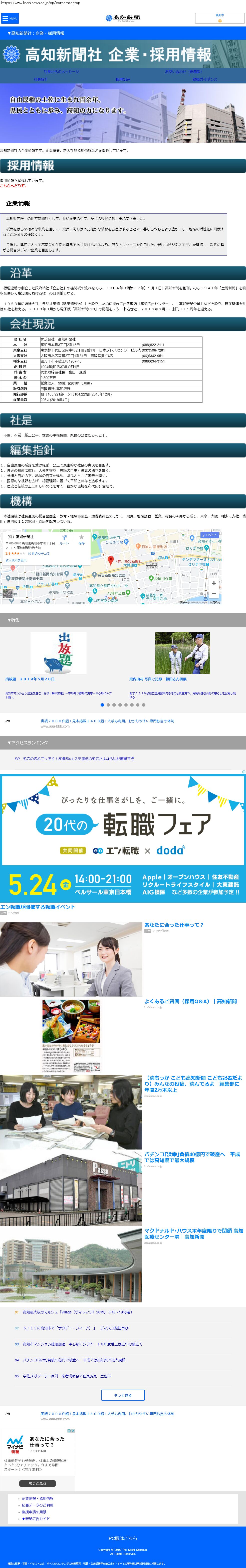Image resolution: width=246 pixels, height=1568 pixels.
Task: Tap the もっと見る ranking button
Action: pos(123,1395)
